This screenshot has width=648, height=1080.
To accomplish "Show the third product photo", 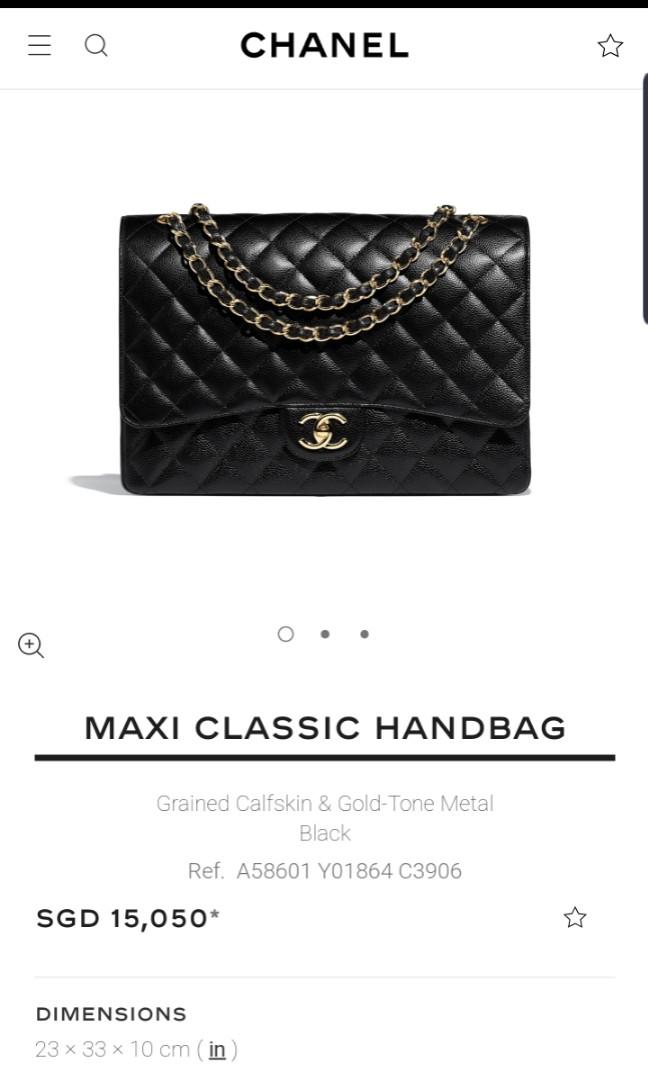I will (364, 634).
